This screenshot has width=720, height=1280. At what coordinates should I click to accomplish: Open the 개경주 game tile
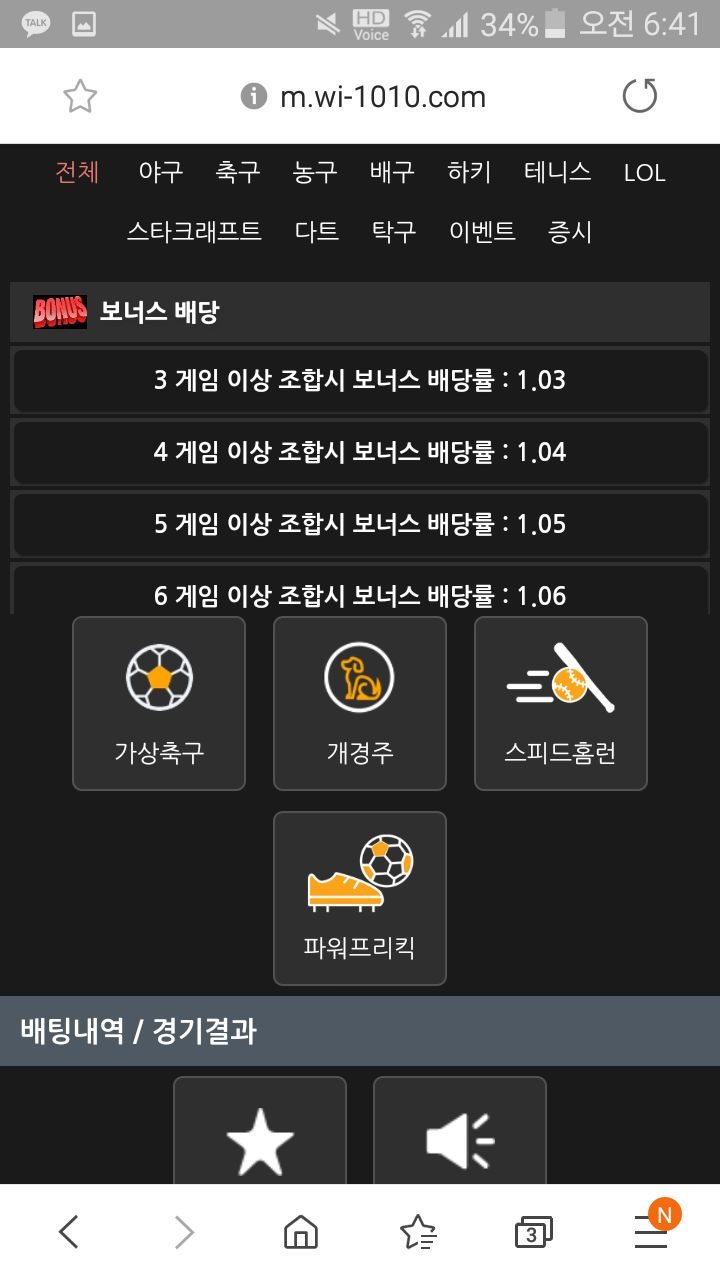(x=360, y=703)
